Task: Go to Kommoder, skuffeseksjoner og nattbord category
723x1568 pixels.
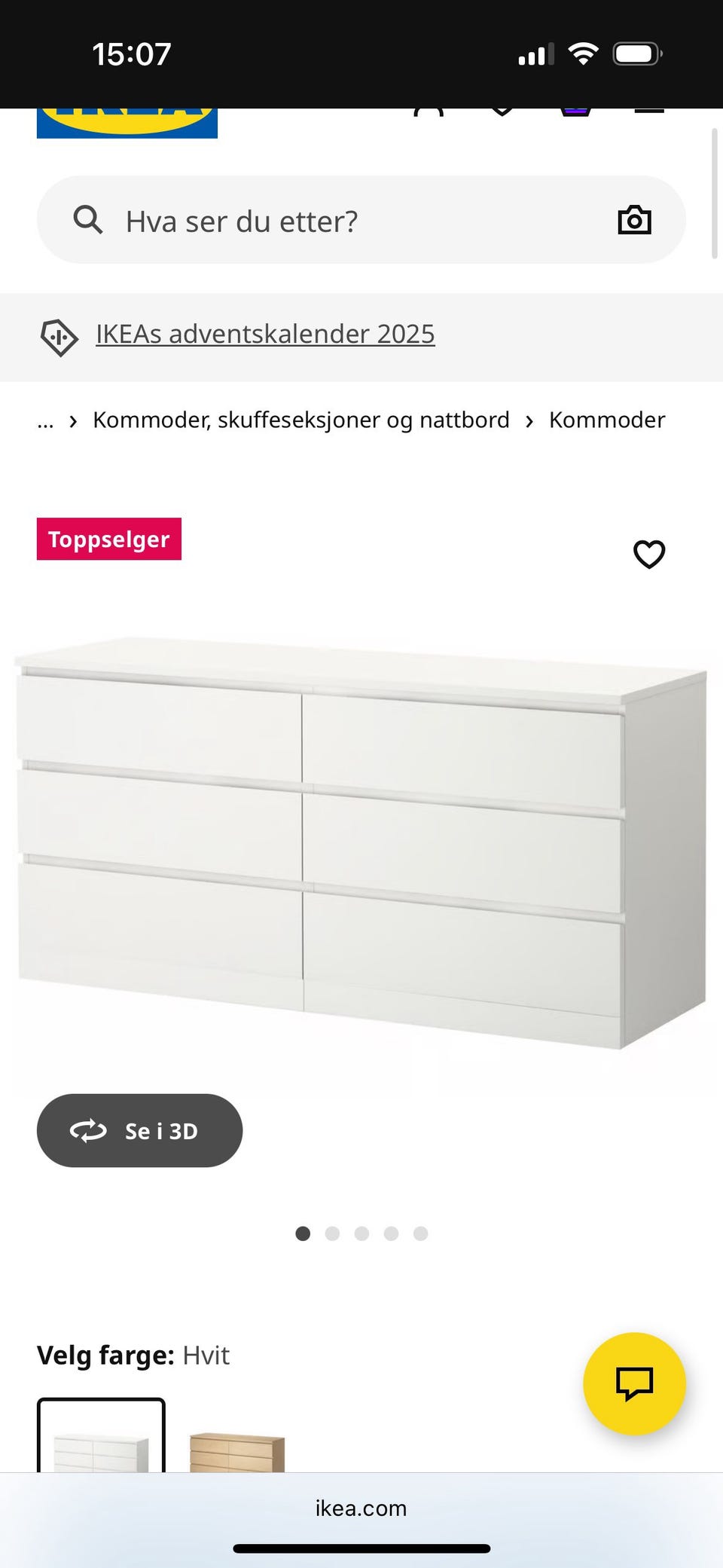Action: 300,420
